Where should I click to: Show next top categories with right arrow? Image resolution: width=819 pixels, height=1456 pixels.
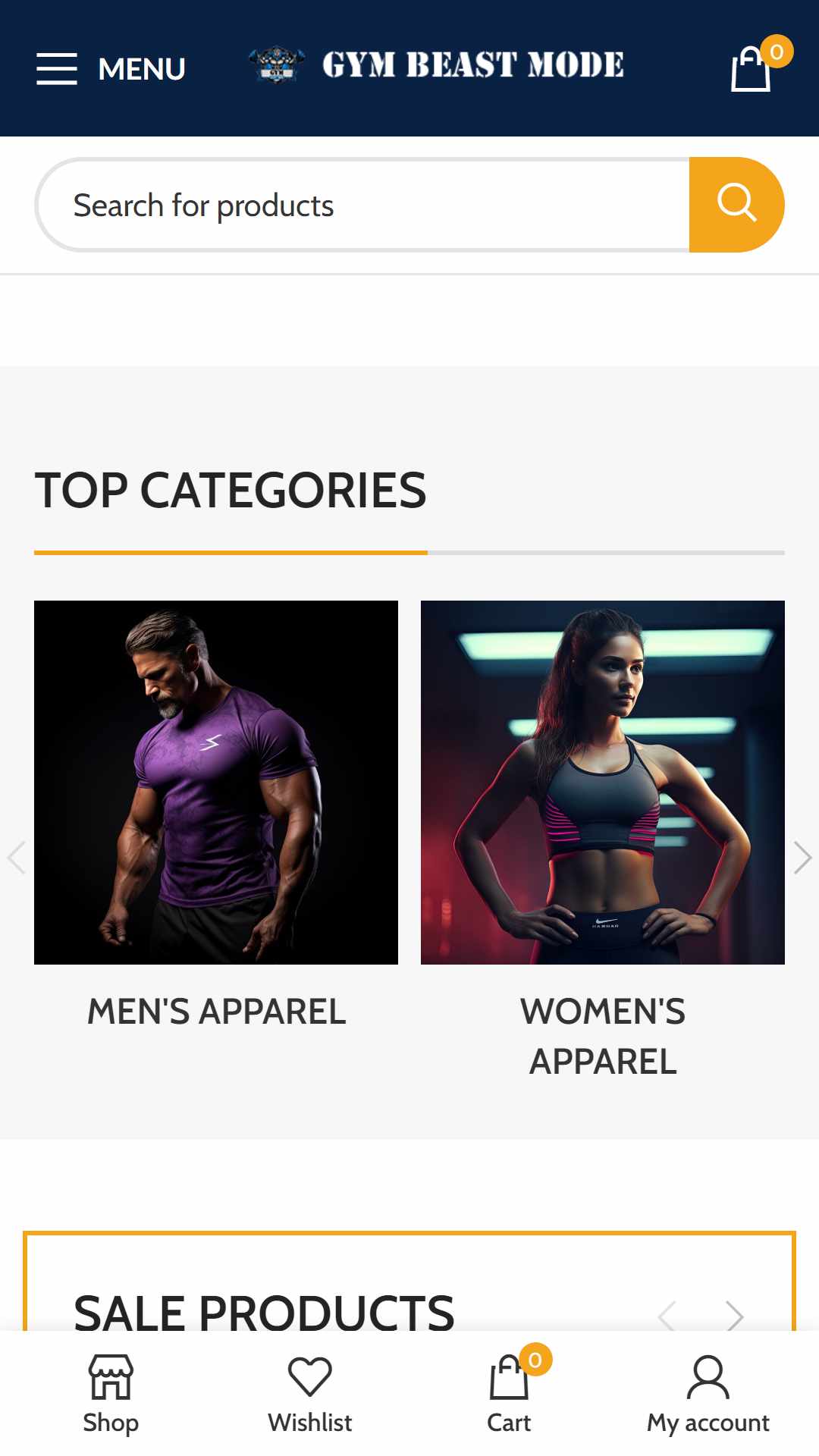pyautogui.click(x=802, y=858)
